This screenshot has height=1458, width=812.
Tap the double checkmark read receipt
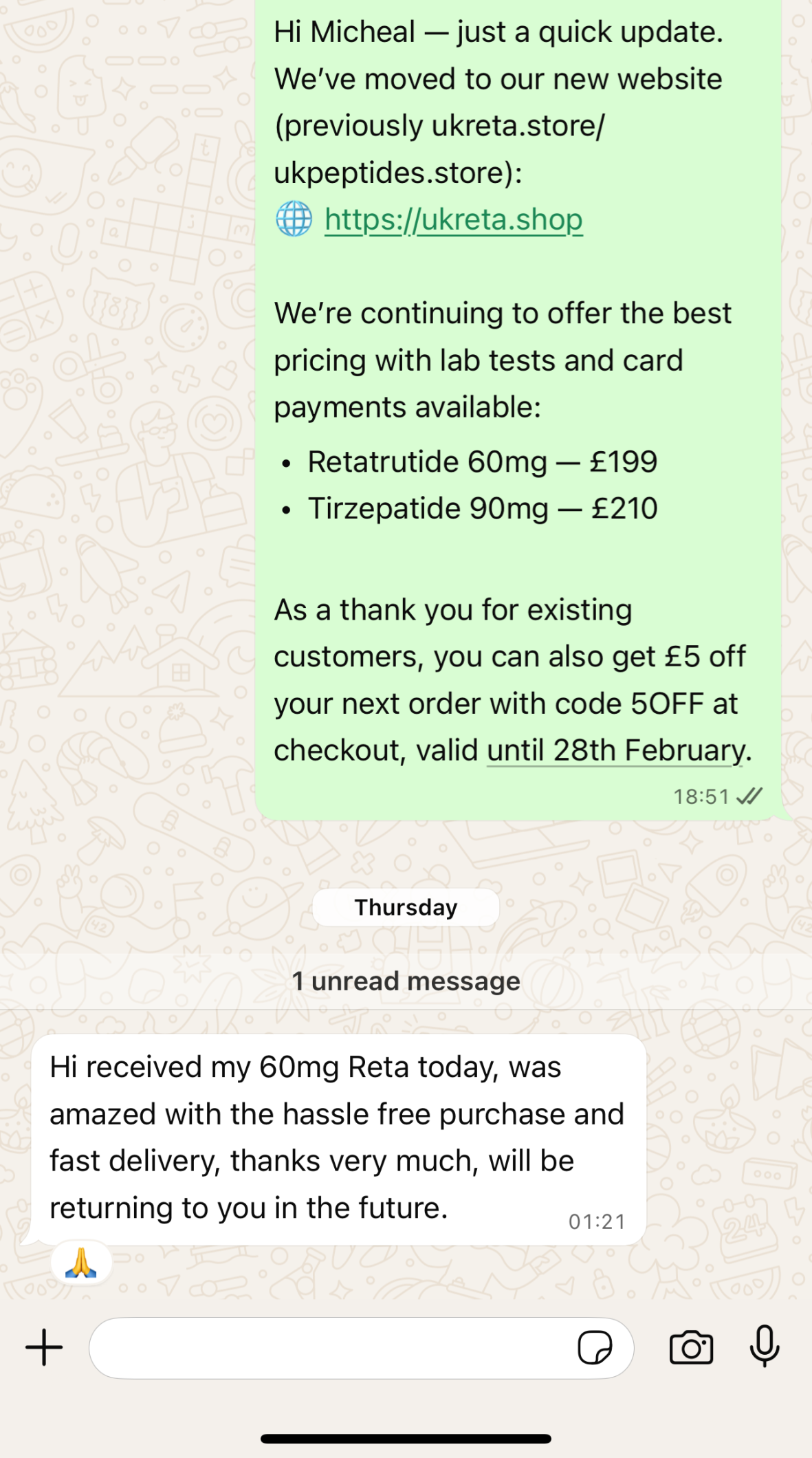pos(749,796)
